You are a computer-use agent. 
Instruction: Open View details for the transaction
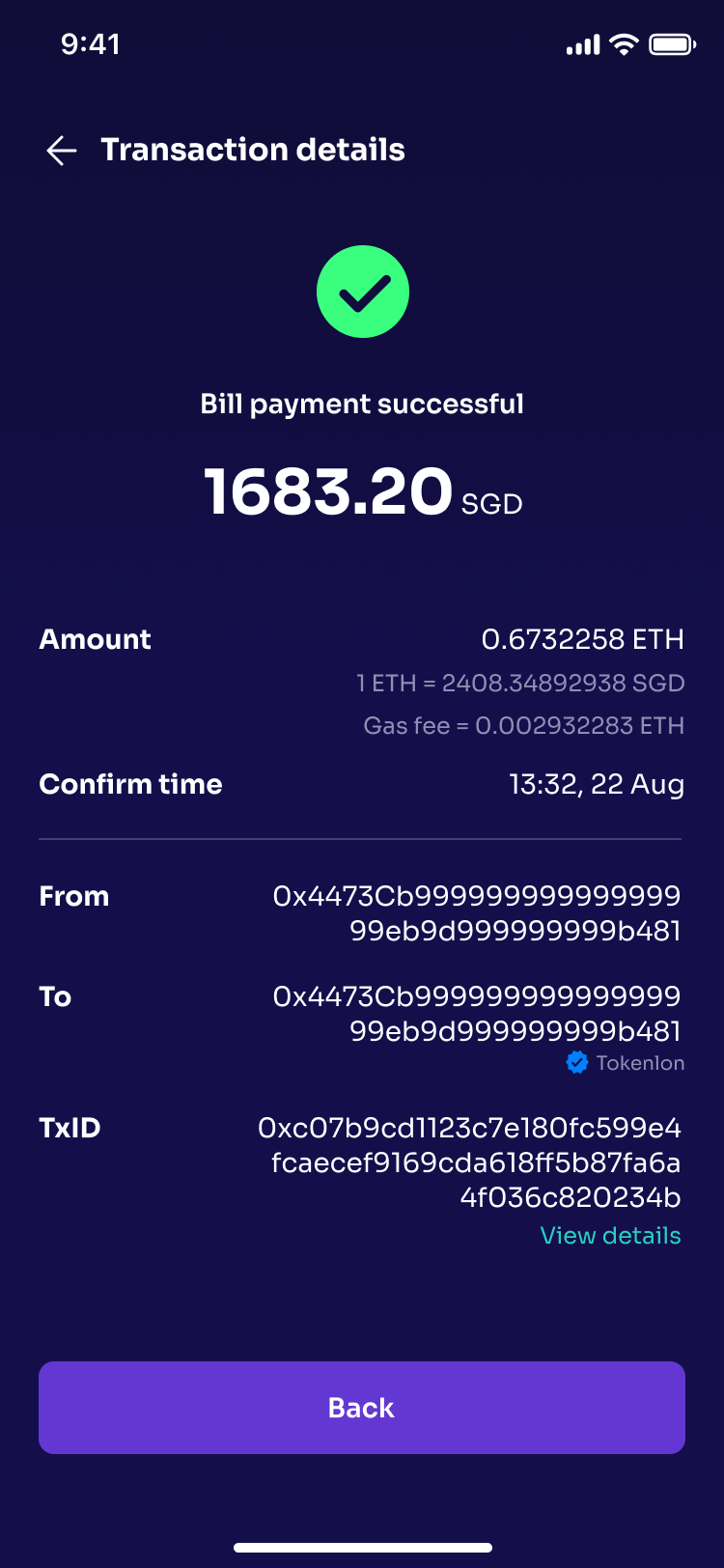(x=610, y=1236)
